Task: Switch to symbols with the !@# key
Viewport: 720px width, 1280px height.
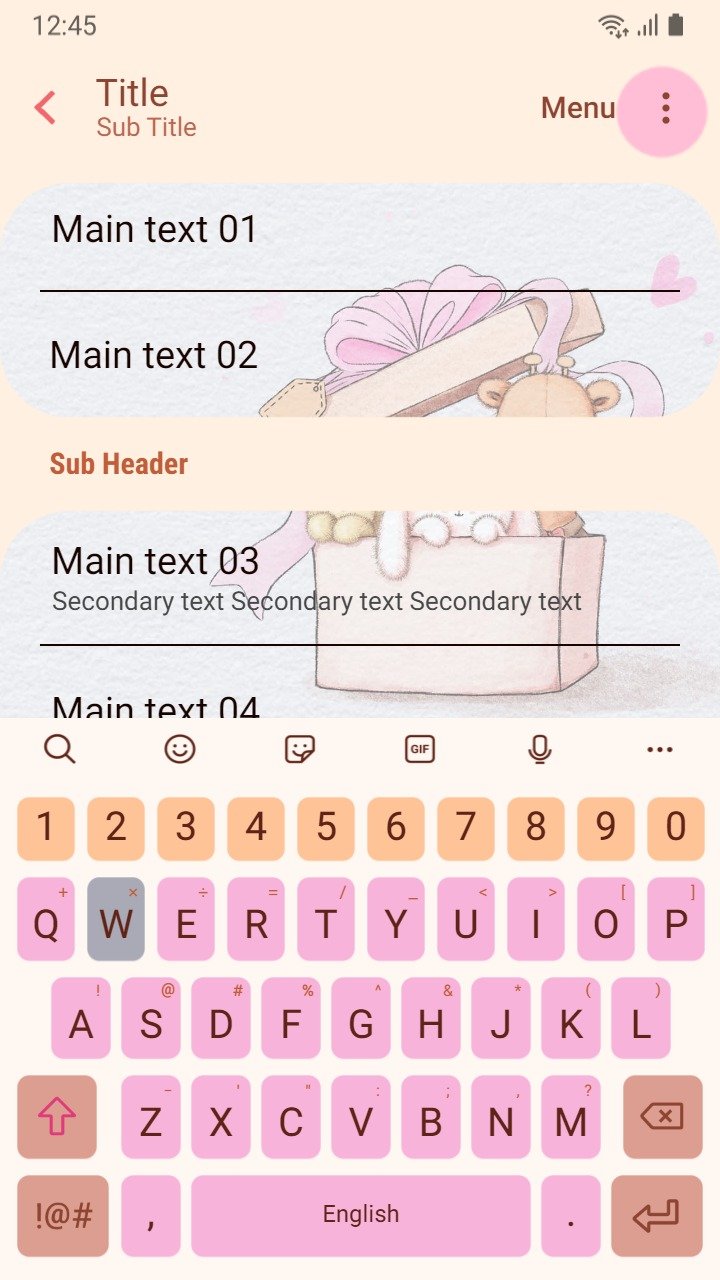Action: (x=63, y=1216)
